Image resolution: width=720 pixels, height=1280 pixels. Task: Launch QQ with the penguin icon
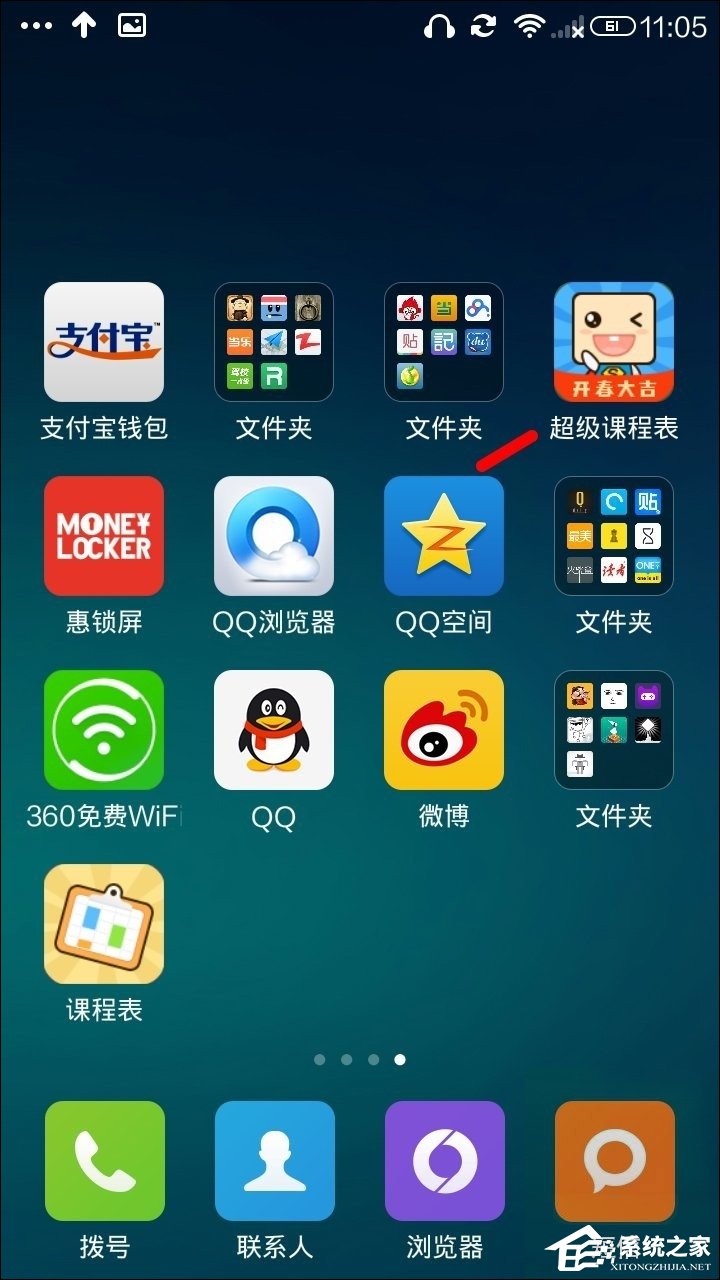[273, 730]
